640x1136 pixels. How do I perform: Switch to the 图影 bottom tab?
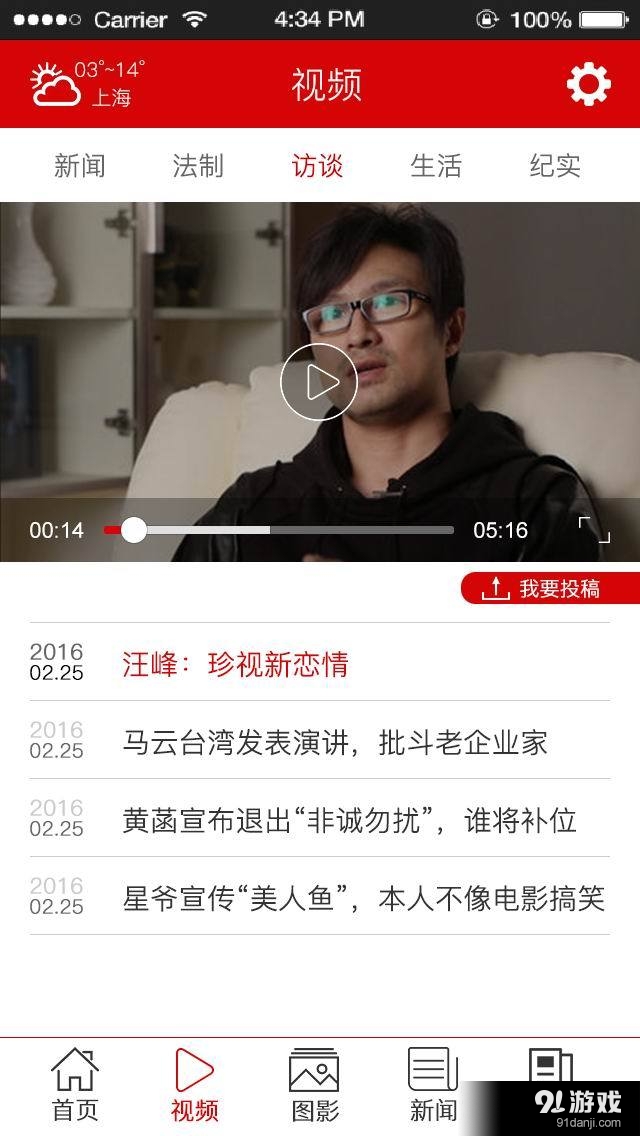[314, 1084]
